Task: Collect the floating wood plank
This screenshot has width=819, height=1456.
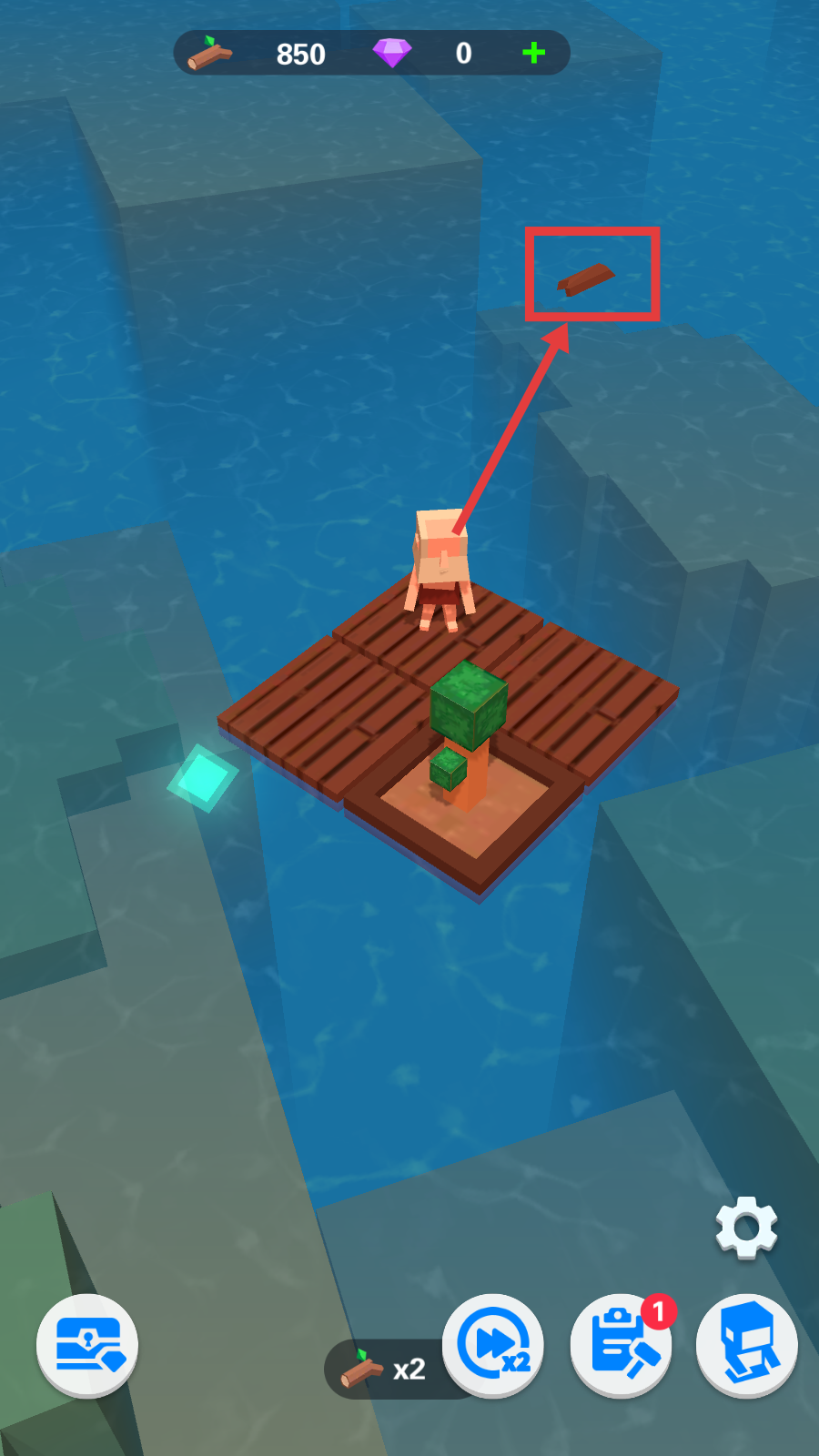Action: coord(587,278)
